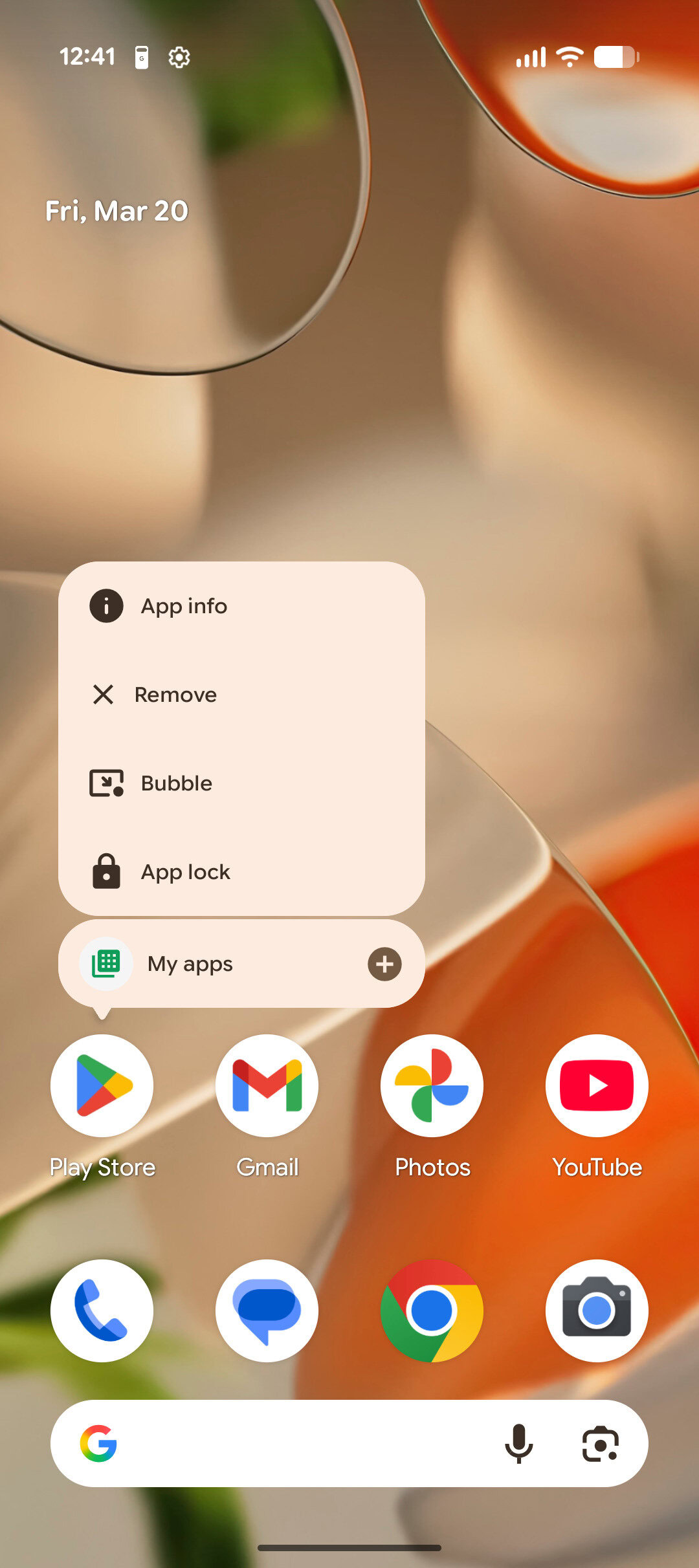Launch Gmail from the home screen
The width and height of the screenshot is (699, 1568).
coord(267,1085)
